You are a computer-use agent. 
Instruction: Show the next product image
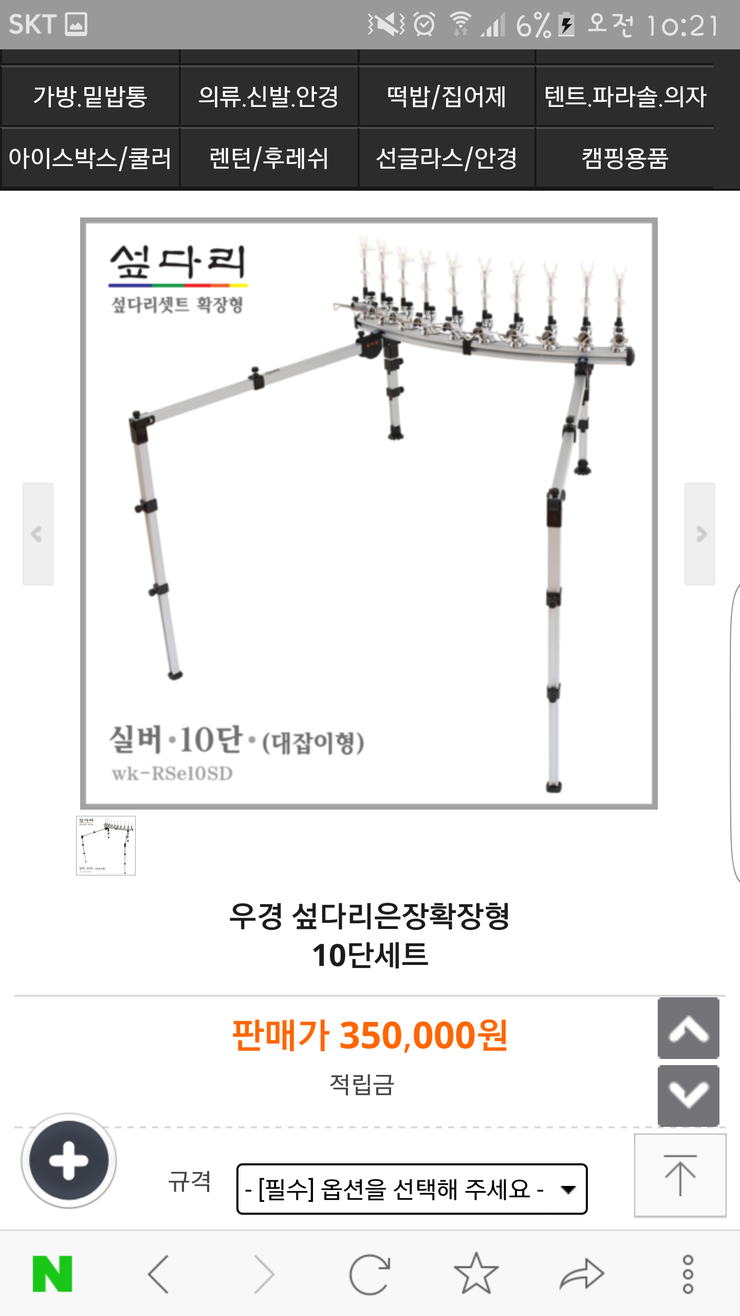[700, 534]
